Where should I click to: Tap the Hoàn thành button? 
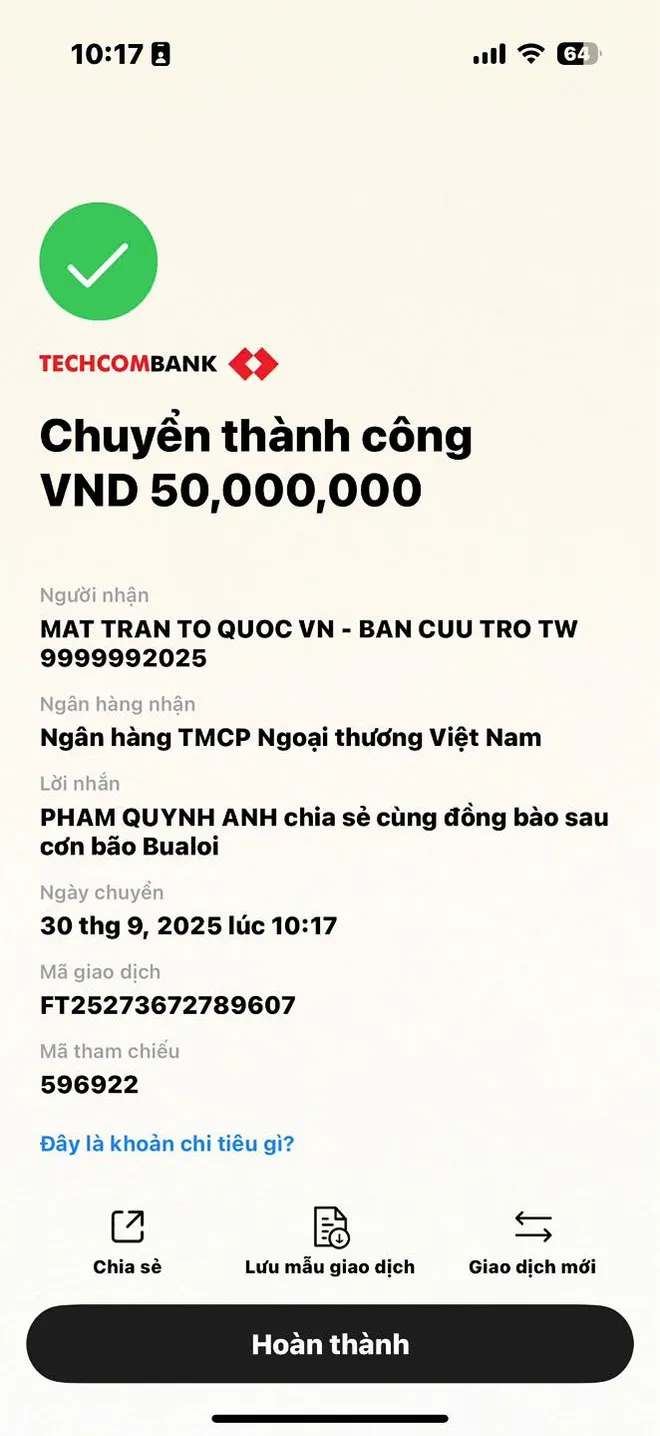pos(330,1344)
